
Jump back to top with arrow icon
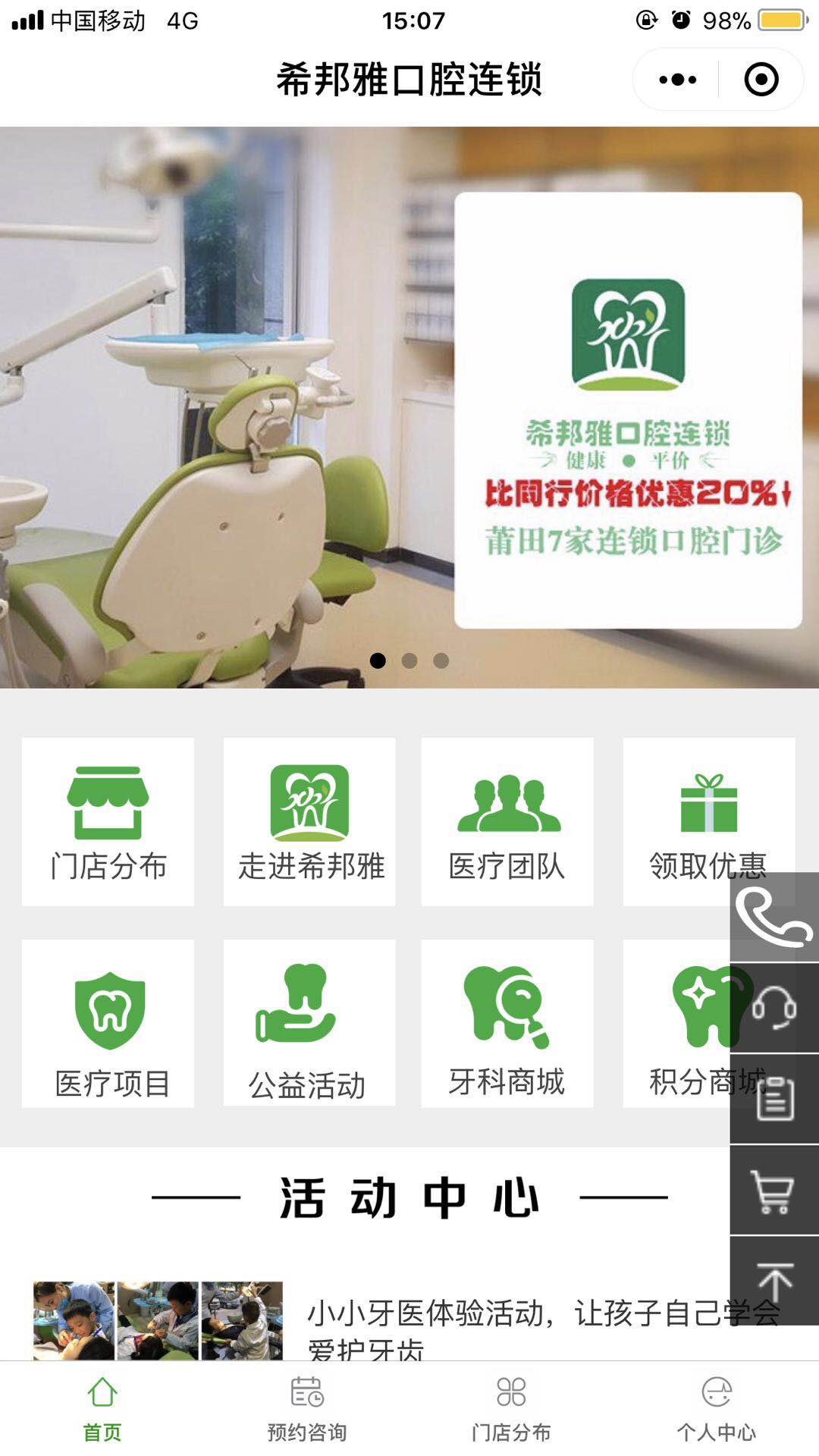click(x=774, y=1281)
